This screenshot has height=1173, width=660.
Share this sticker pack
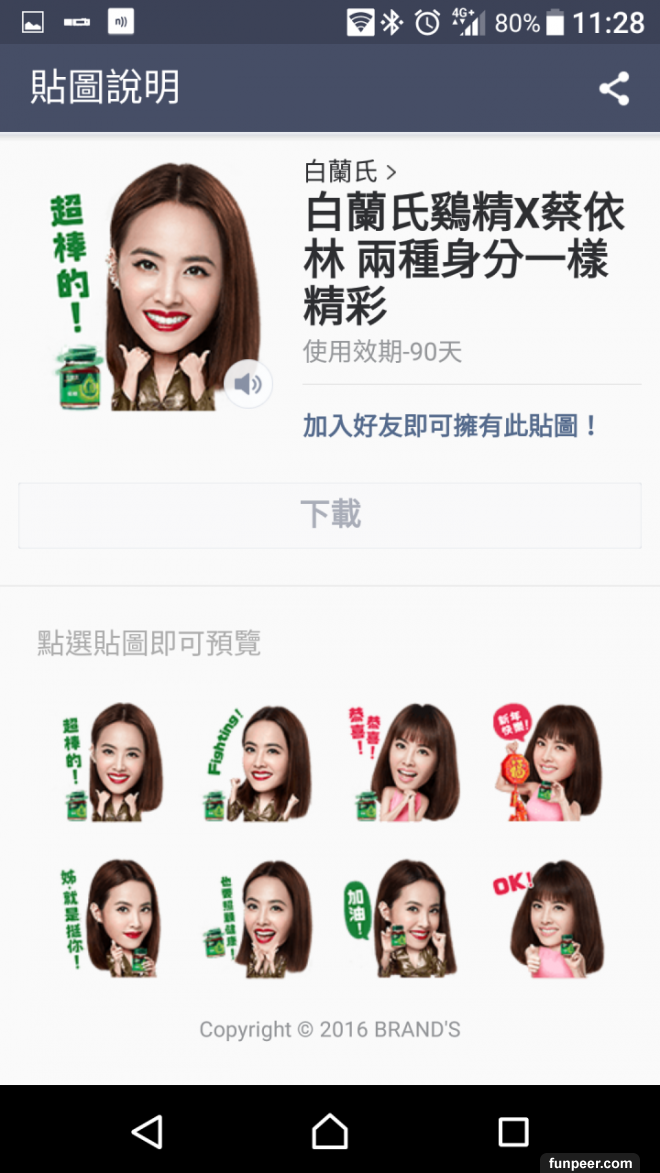[614, 88]
